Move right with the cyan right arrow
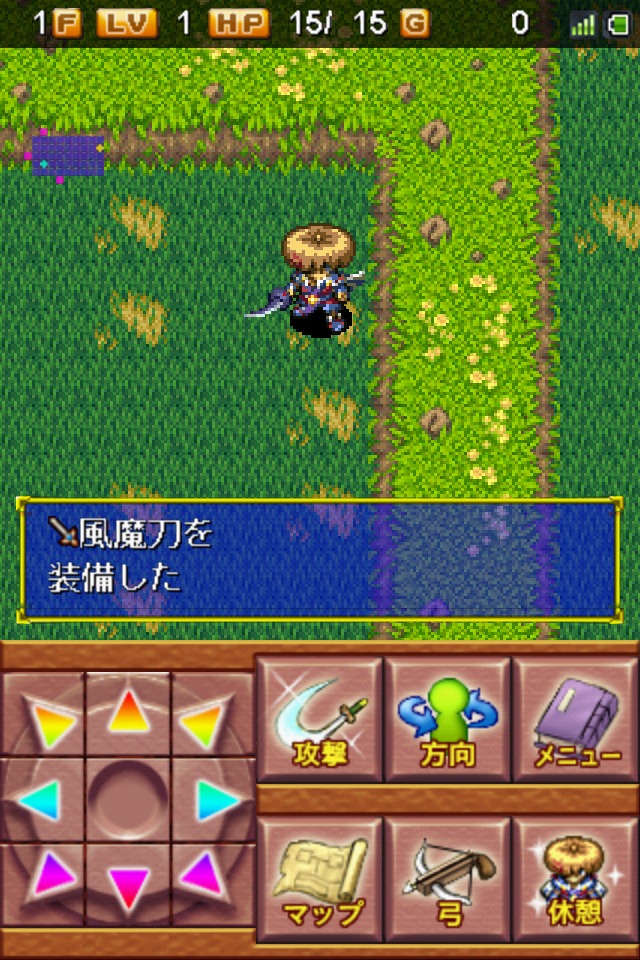The image size is (640, 960). (215, 800)
